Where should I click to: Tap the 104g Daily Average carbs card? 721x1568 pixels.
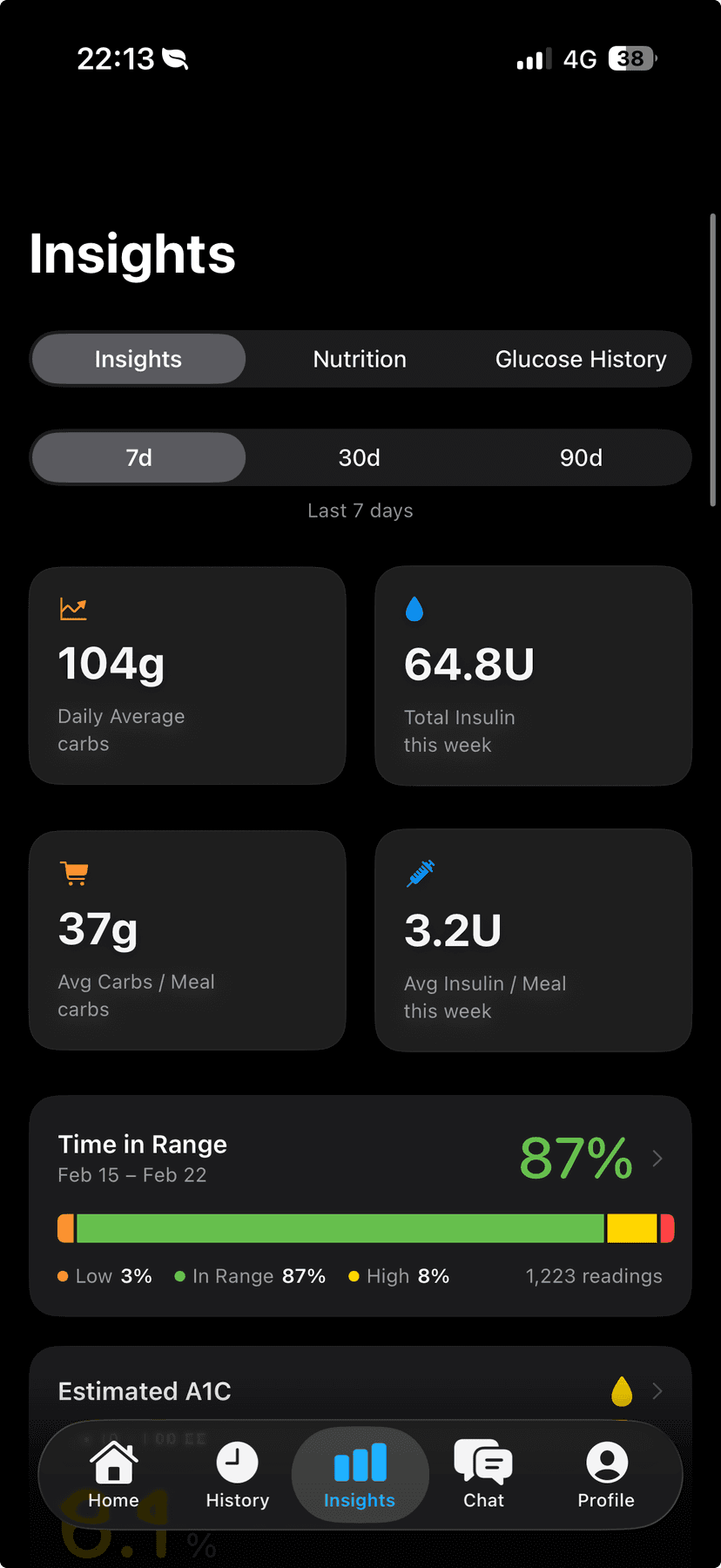(187, 675)
